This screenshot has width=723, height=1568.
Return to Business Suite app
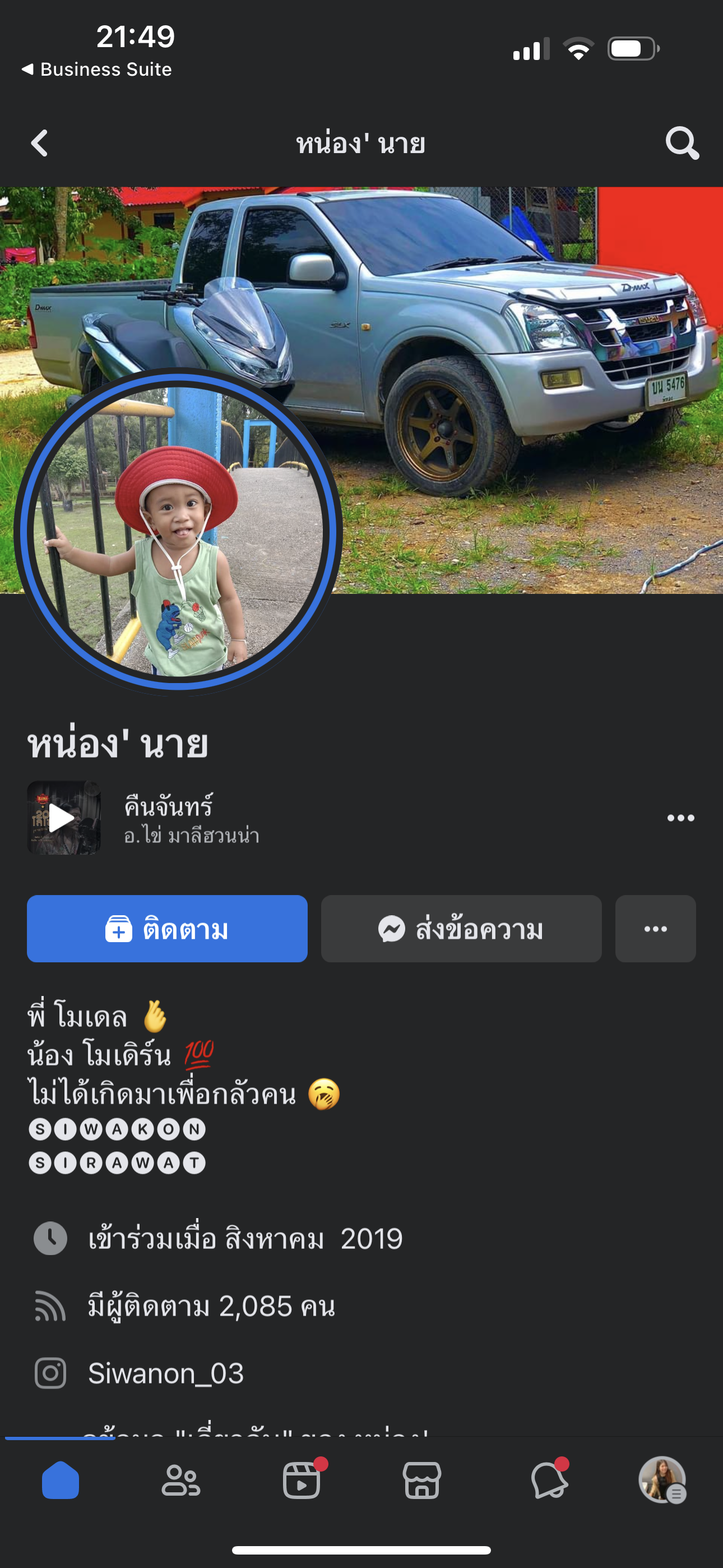point(98,70)
